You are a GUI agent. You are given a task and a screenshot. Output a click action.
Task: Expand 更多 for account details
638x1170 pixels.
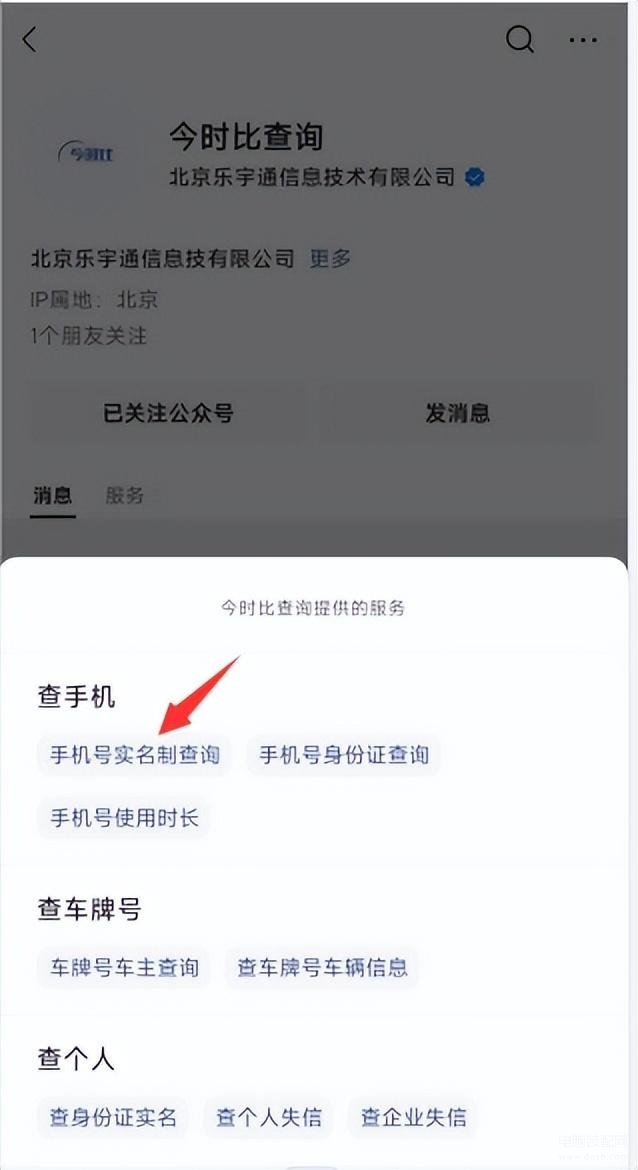(x=330, y=259)
